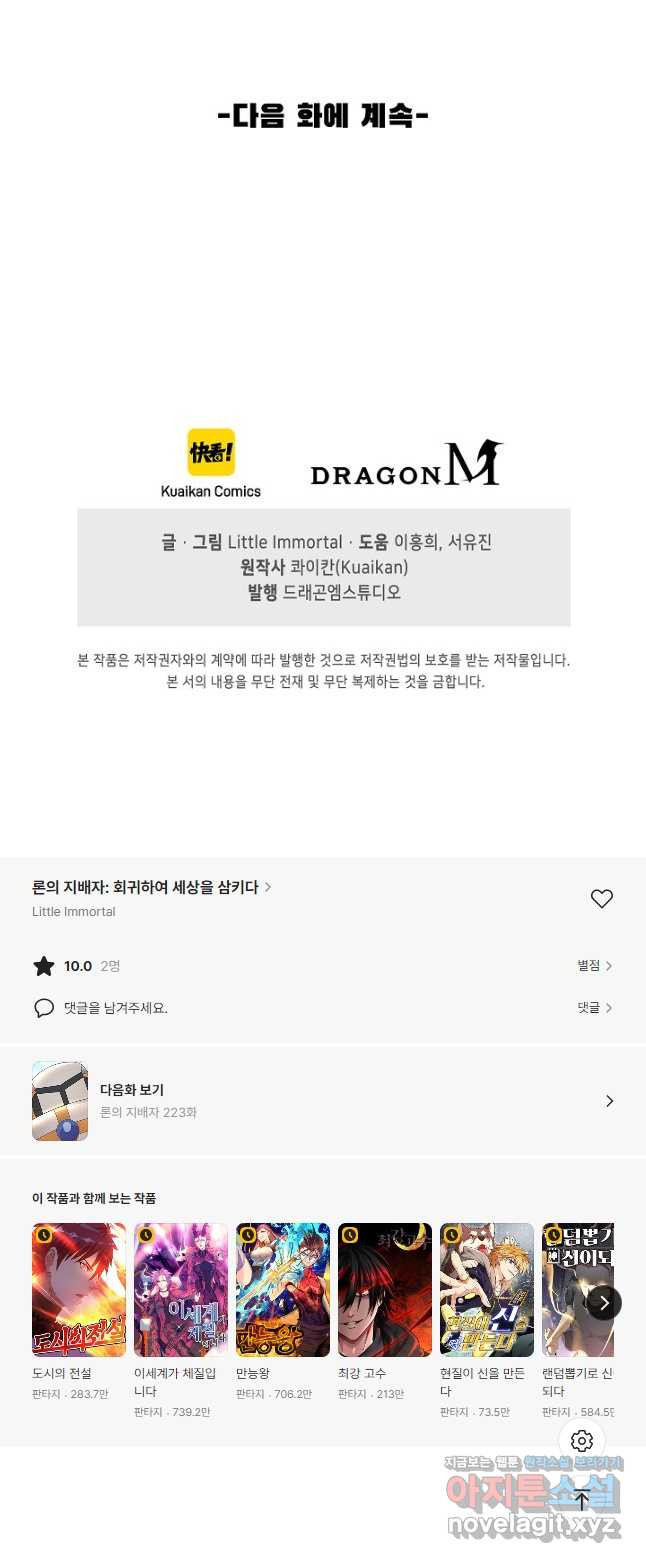The image size is (646, 1563).
Task: Like this series with the heart icon
Action: coord(601,898)
